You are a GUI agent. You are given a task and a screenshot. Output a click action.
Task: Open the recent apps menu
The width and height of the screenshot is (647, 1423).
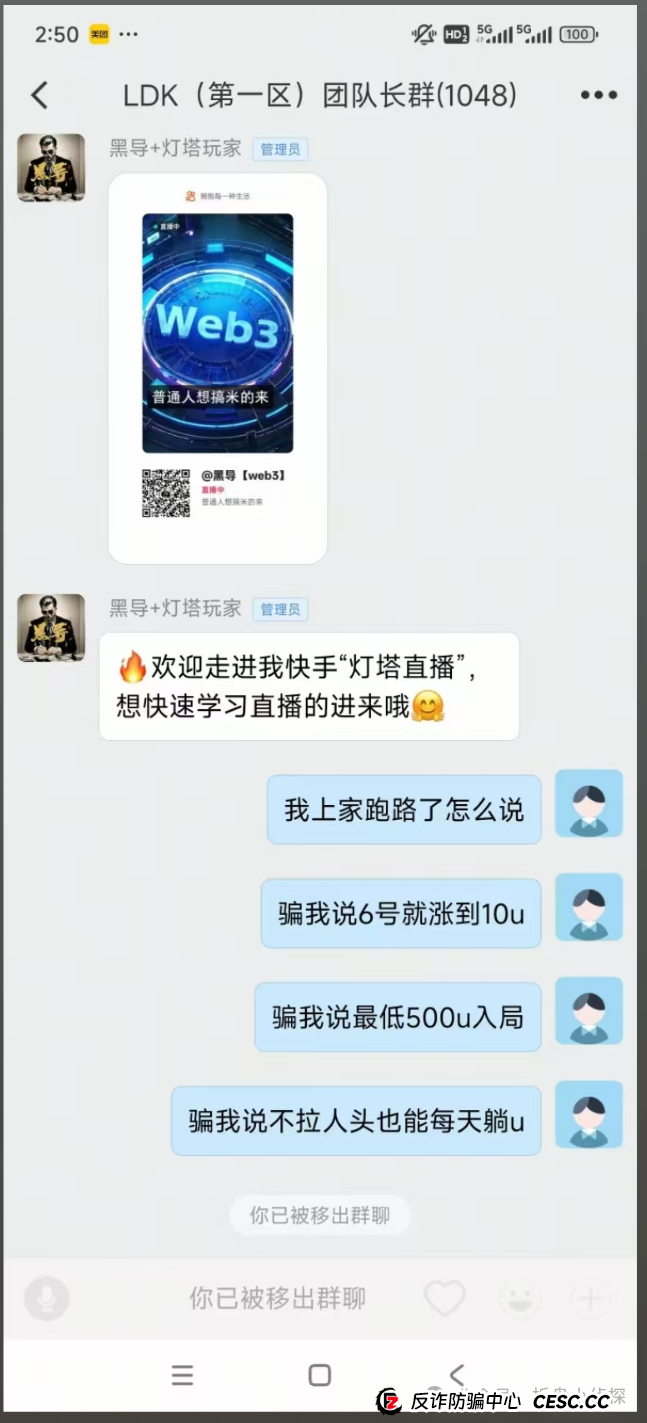[x=182, y=1375]
